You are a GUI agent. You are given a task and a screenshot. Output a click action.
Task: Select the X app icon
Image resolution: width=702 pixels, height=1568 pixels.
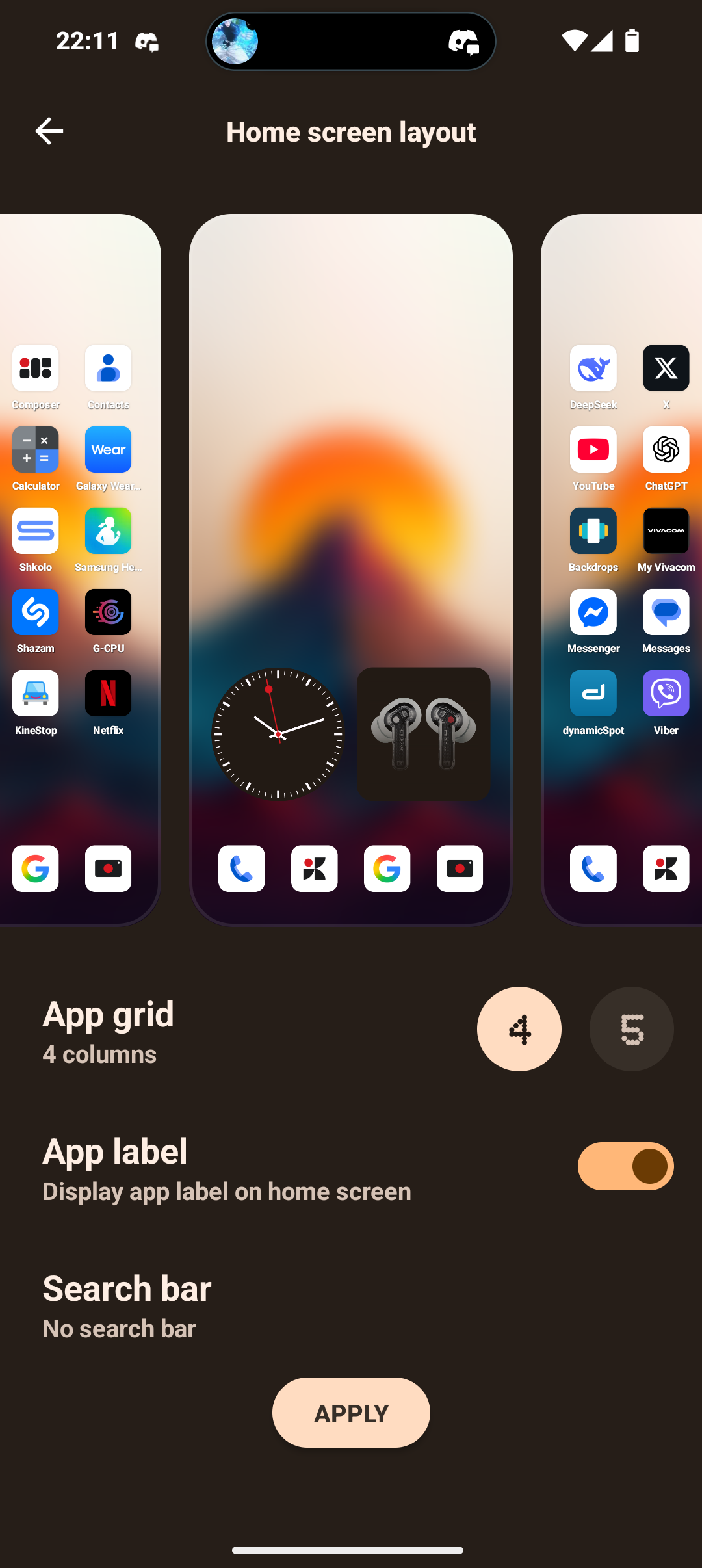point(666,368)
